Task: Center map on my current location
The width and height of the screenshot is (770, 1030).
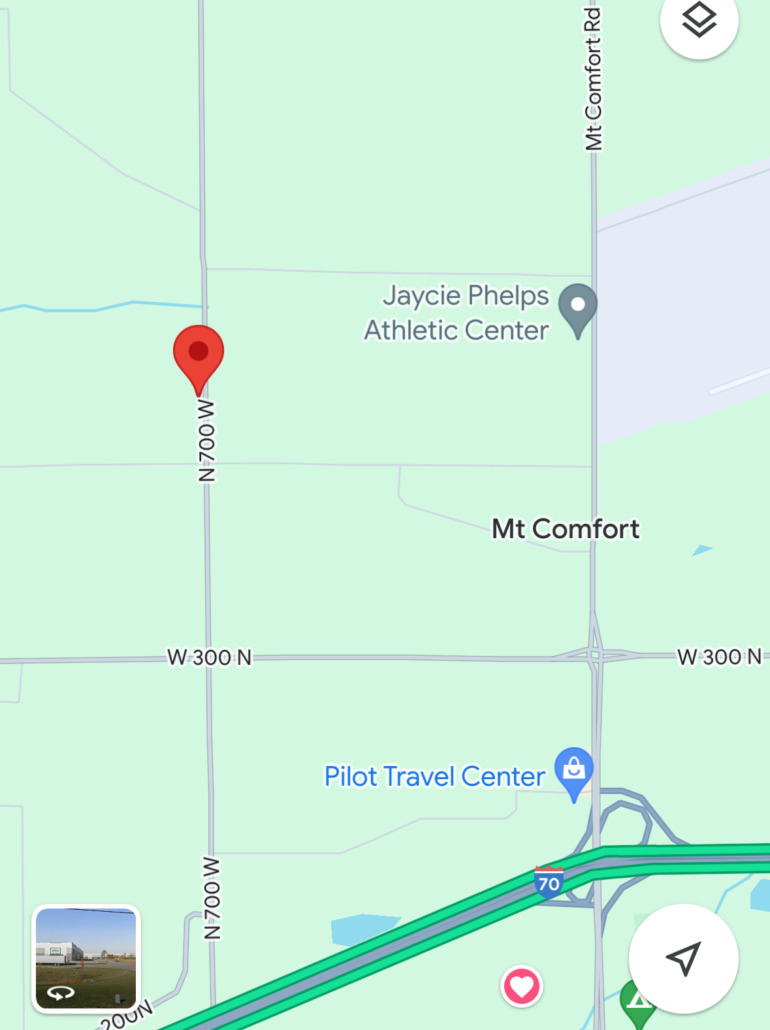Action: click(683, 958)
